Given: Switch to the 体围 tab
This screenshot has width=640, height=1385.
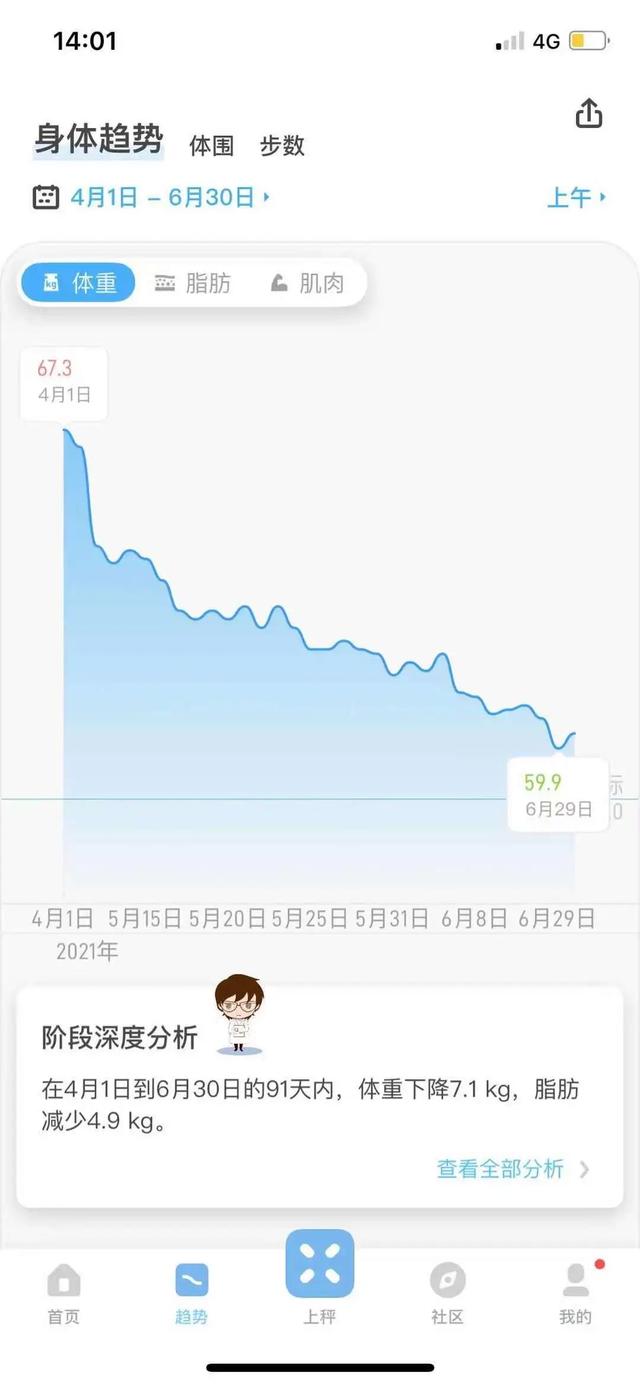Looking at the screenshot, I should coord(211,146).
